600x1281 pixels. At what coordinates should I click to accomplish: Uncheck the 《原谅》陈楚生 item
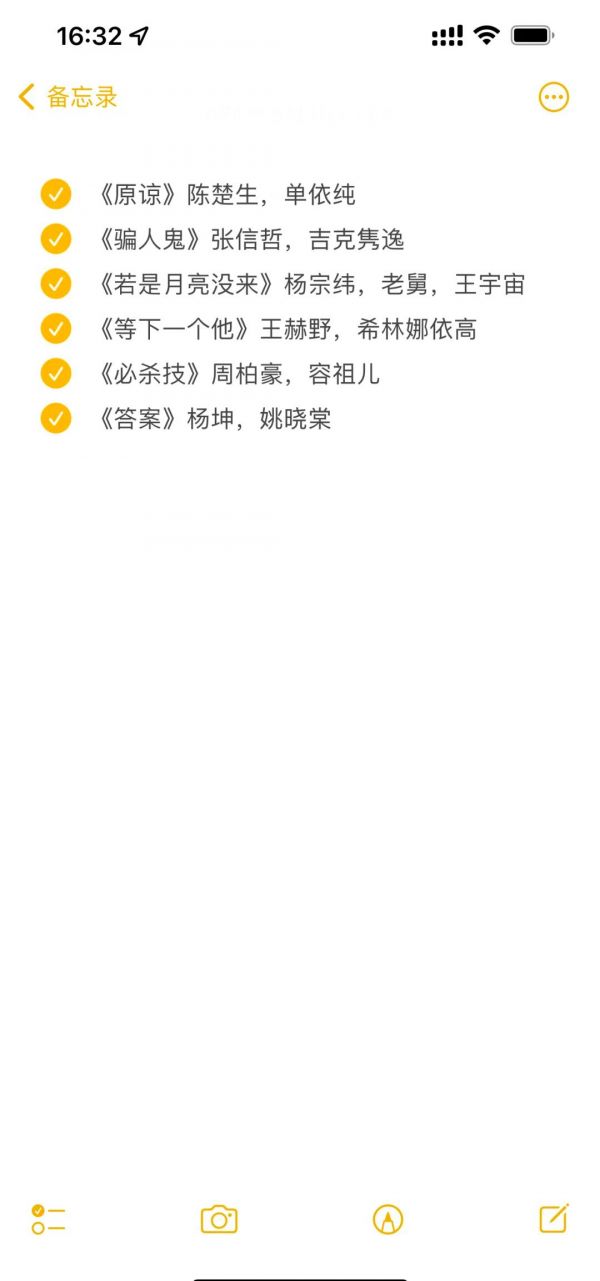coord(56,194)
